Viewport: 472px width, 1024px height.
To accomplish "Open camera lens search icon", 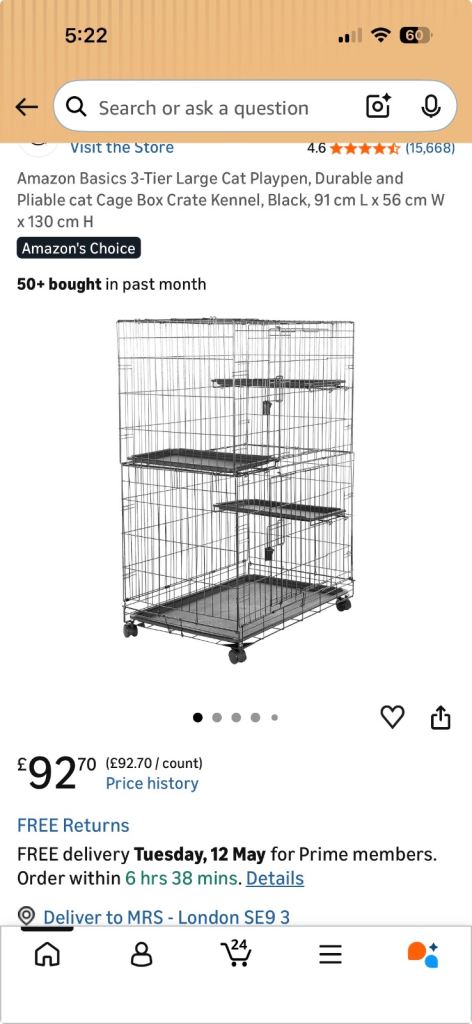I will (378, 106).
